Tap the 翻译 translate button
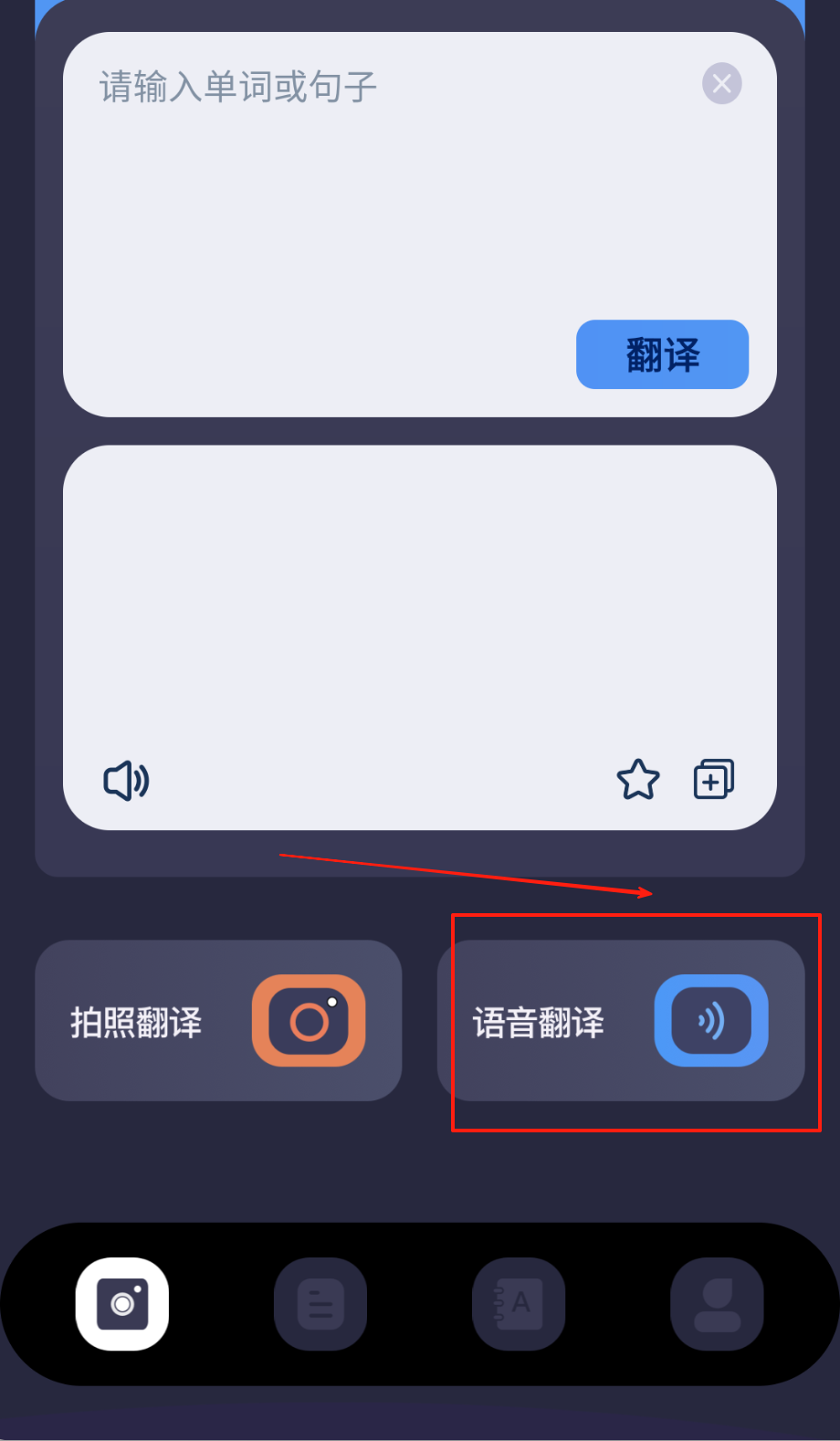 point(662,354)
